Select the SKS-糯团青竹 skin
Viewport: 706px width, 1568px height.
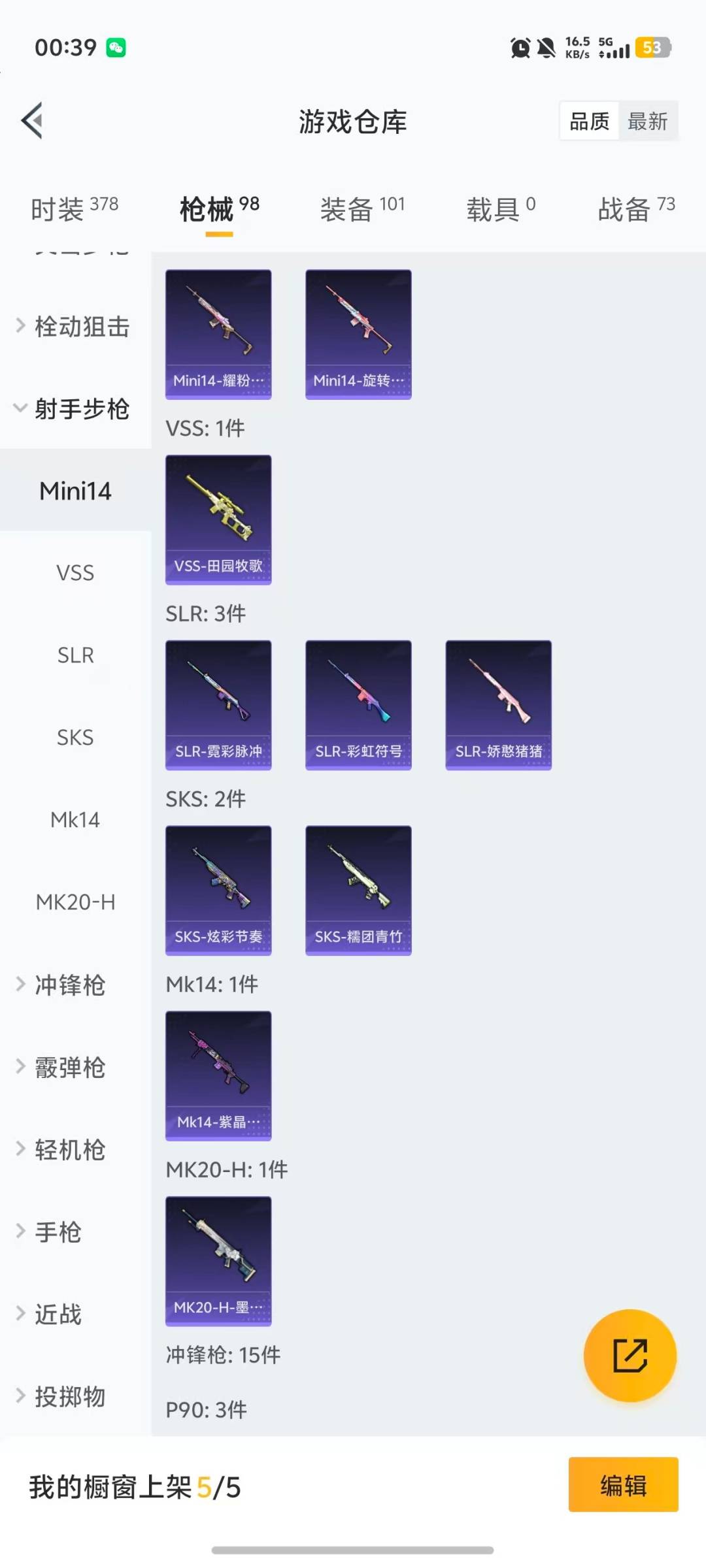click(x=358, y=890)
